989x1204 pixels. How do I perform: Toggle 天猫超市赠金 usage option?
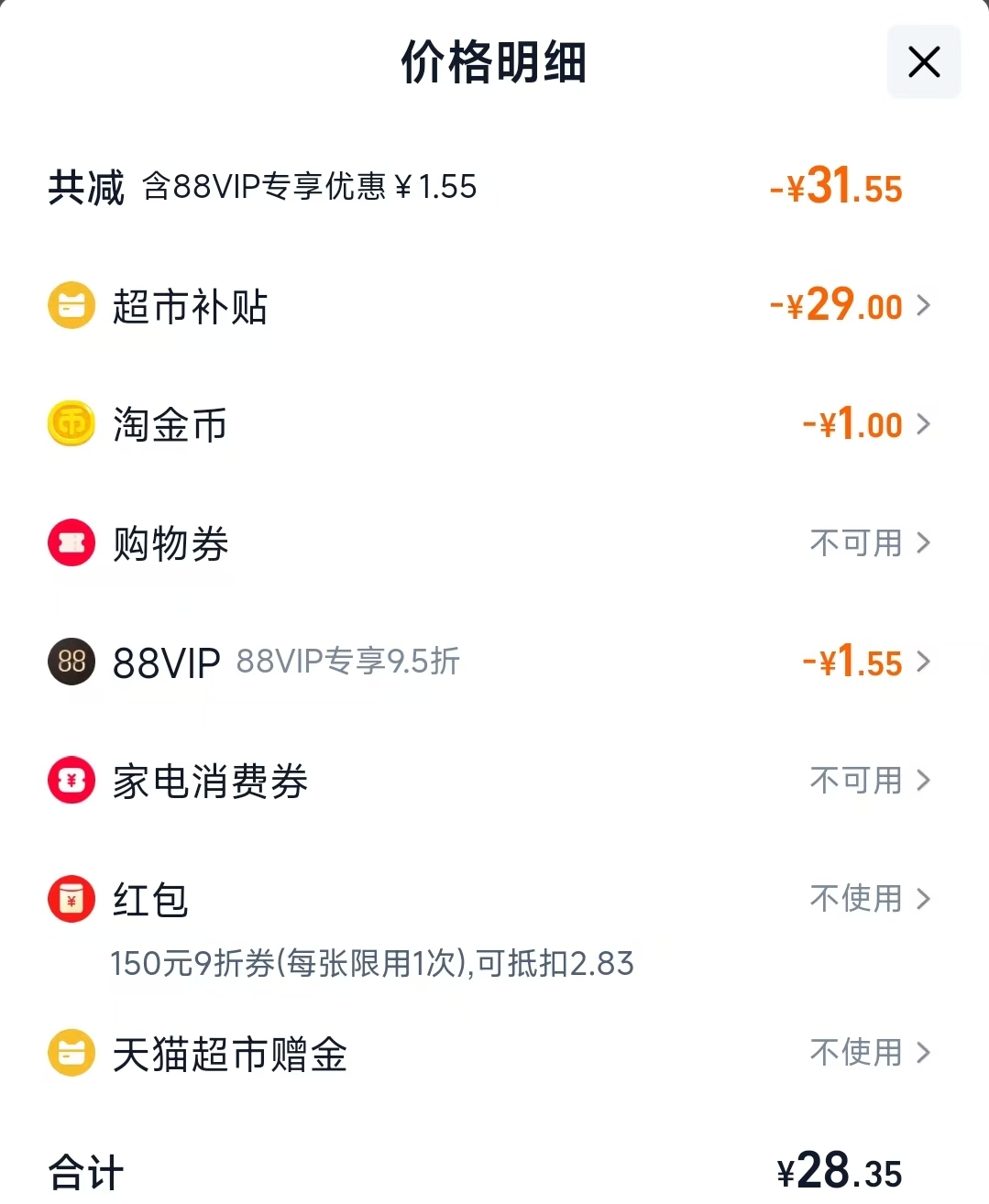855,1053
